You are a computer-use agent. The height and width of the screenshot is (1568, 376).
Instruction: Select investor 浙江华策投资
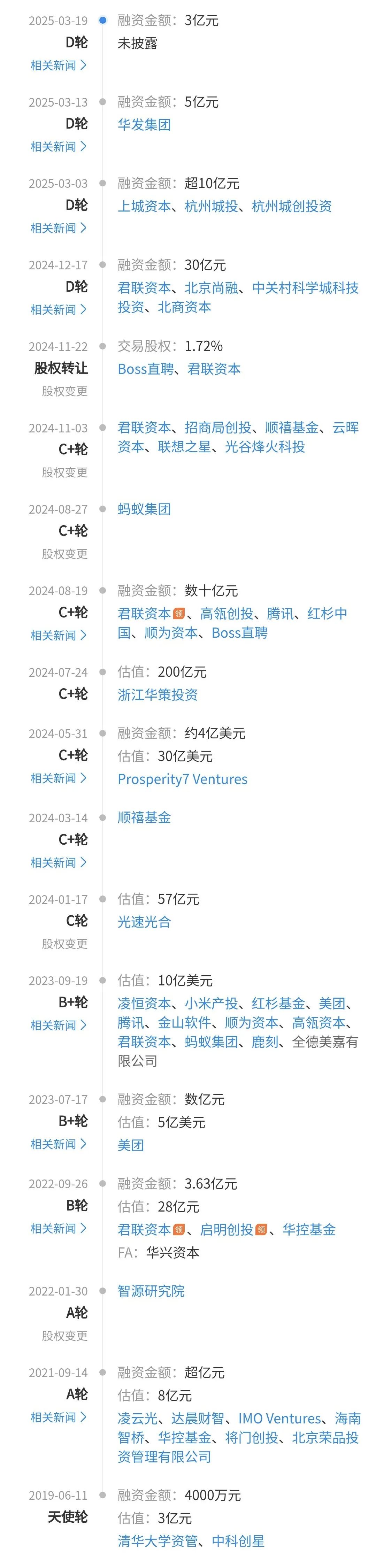point(158,694)
